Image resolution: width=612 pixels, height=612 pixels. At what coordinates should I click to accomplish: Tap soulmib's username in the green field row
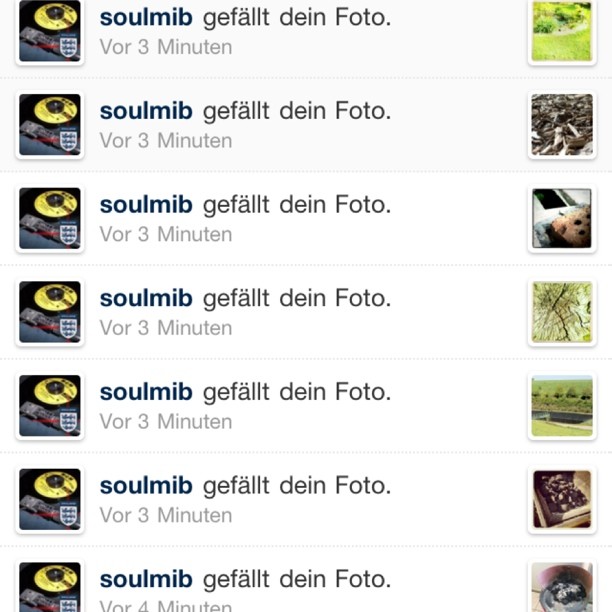click(x=145, y=392)
